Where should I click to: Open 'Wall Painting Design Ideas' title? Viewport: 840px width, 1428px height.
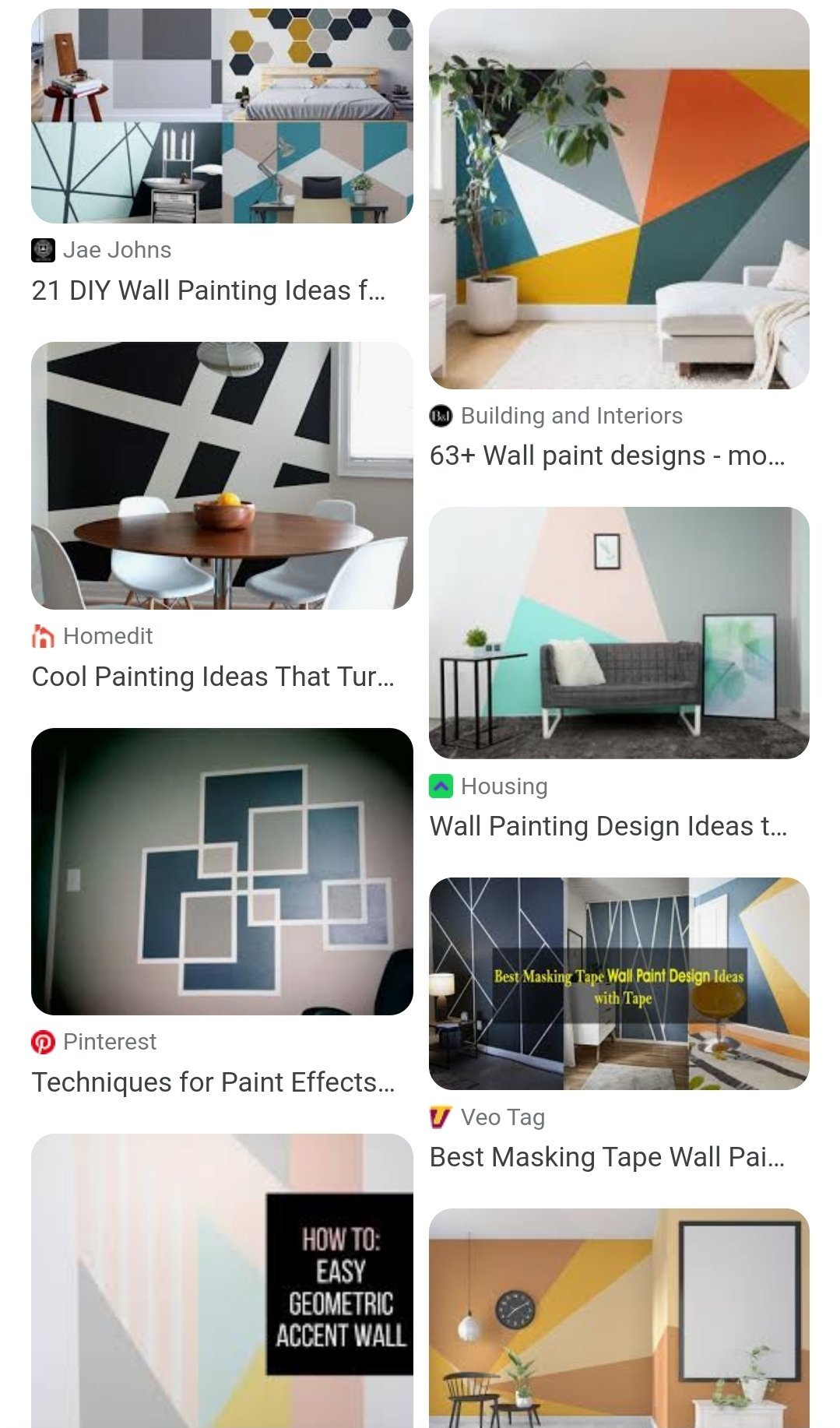pyautogui.click(x=608, y=826)
